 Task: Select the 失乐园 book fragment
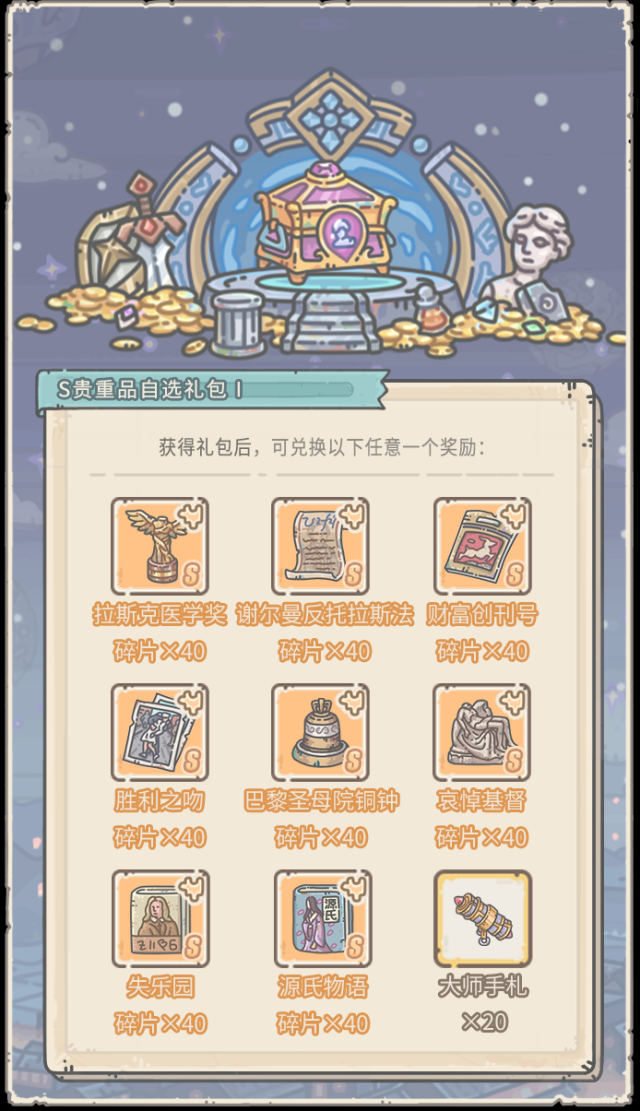pos(160,918)
